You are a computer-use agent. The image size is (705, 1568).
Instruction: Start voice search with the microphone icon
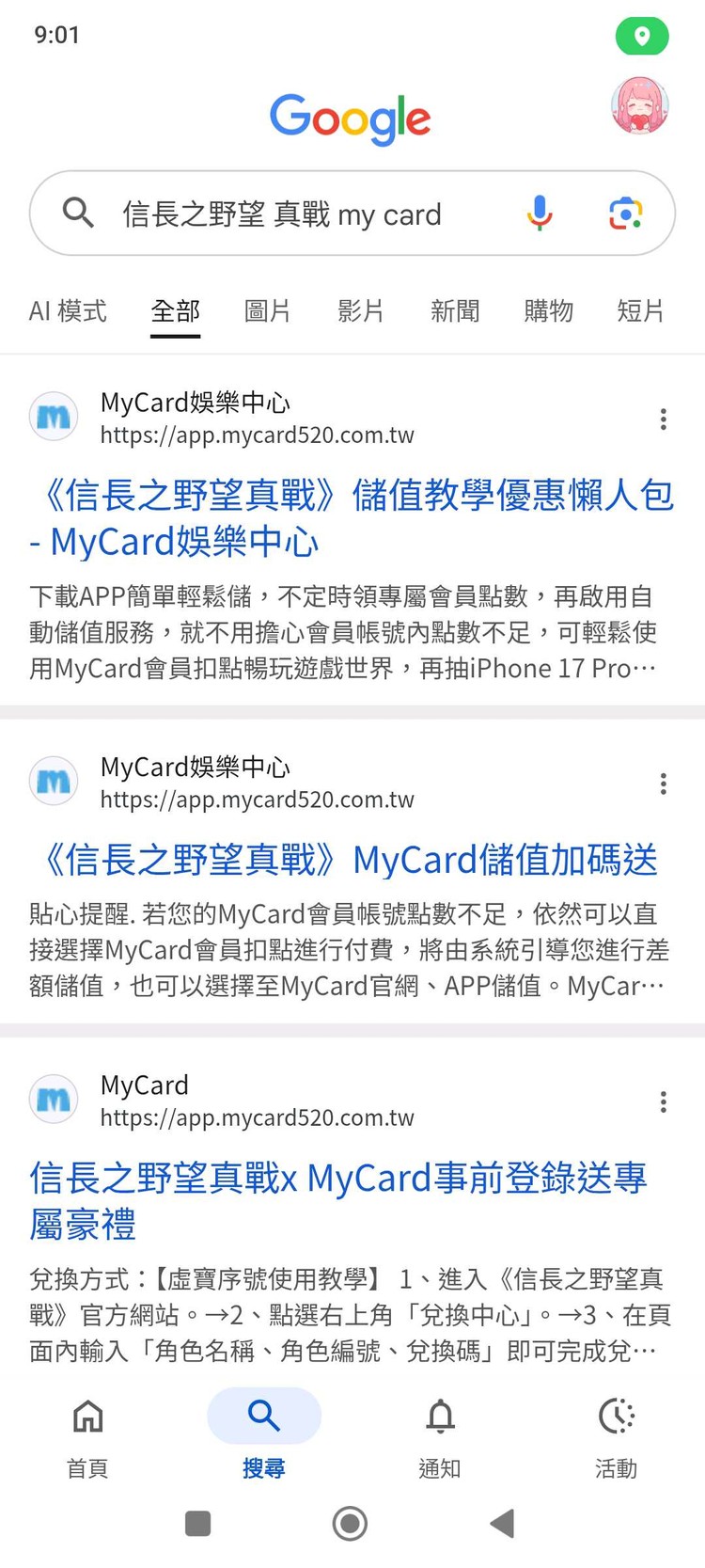(x=540, y=214)
